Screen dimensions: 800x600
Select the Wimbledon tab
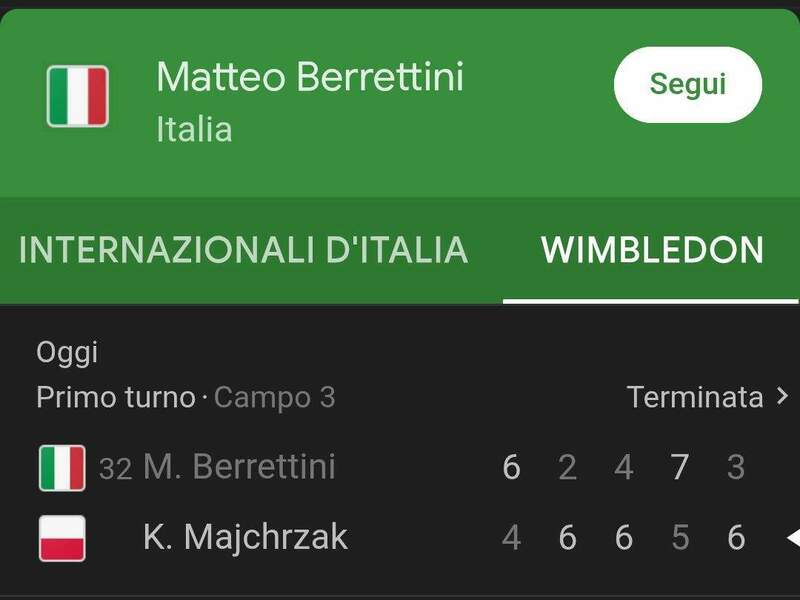(652, 250)
